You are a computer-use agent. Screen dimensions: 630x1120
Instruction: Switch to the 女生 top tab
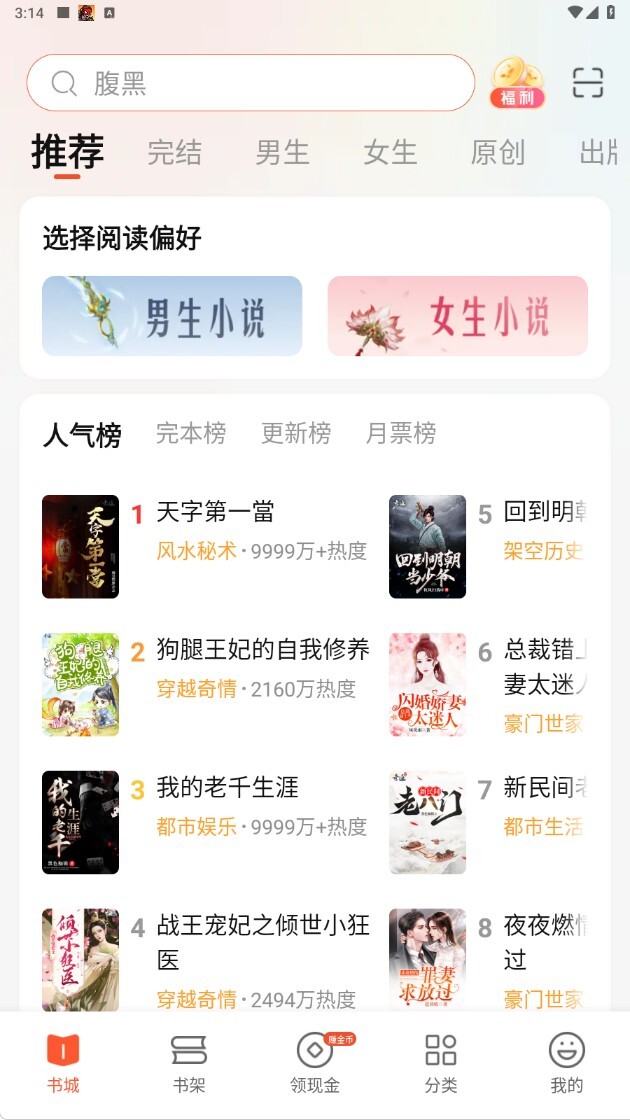tap(390, 152)
